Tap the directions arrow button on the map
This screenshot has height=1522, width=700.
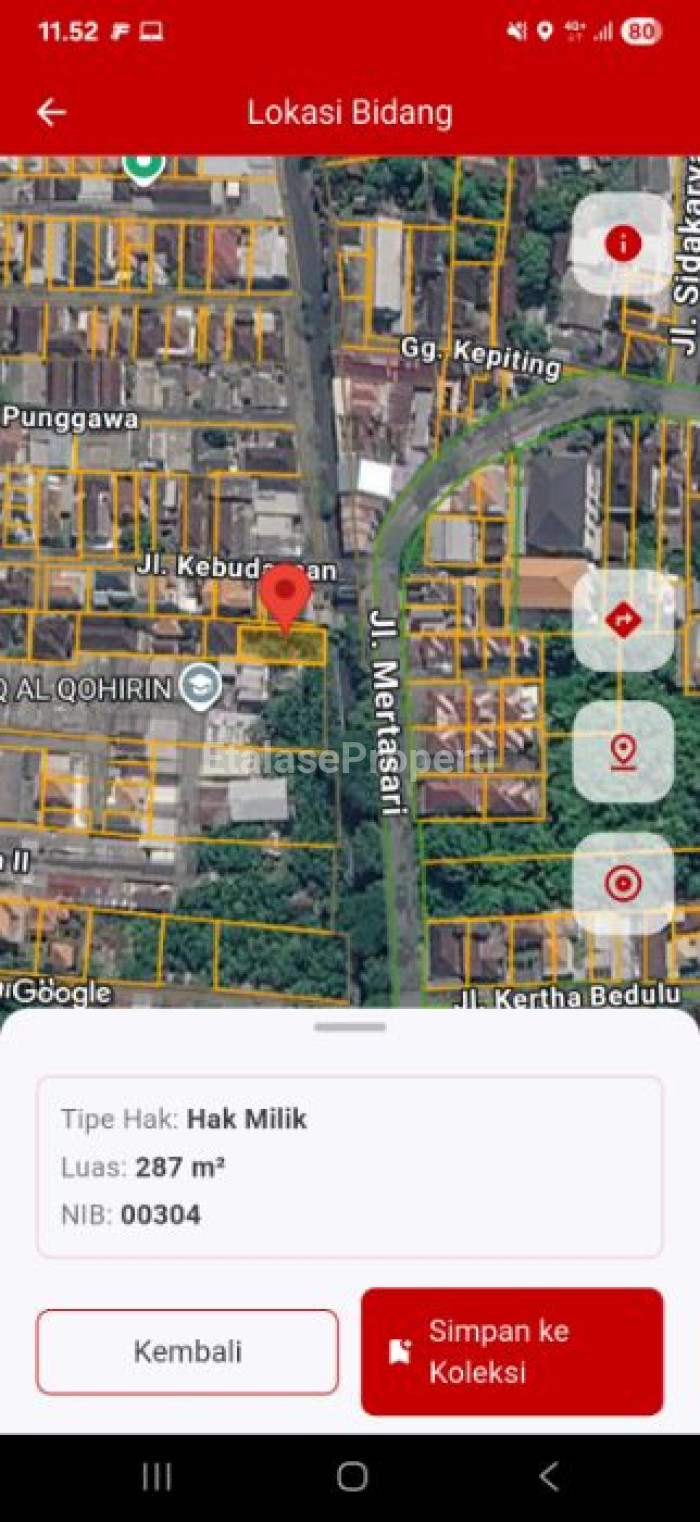tap(623, 620)
